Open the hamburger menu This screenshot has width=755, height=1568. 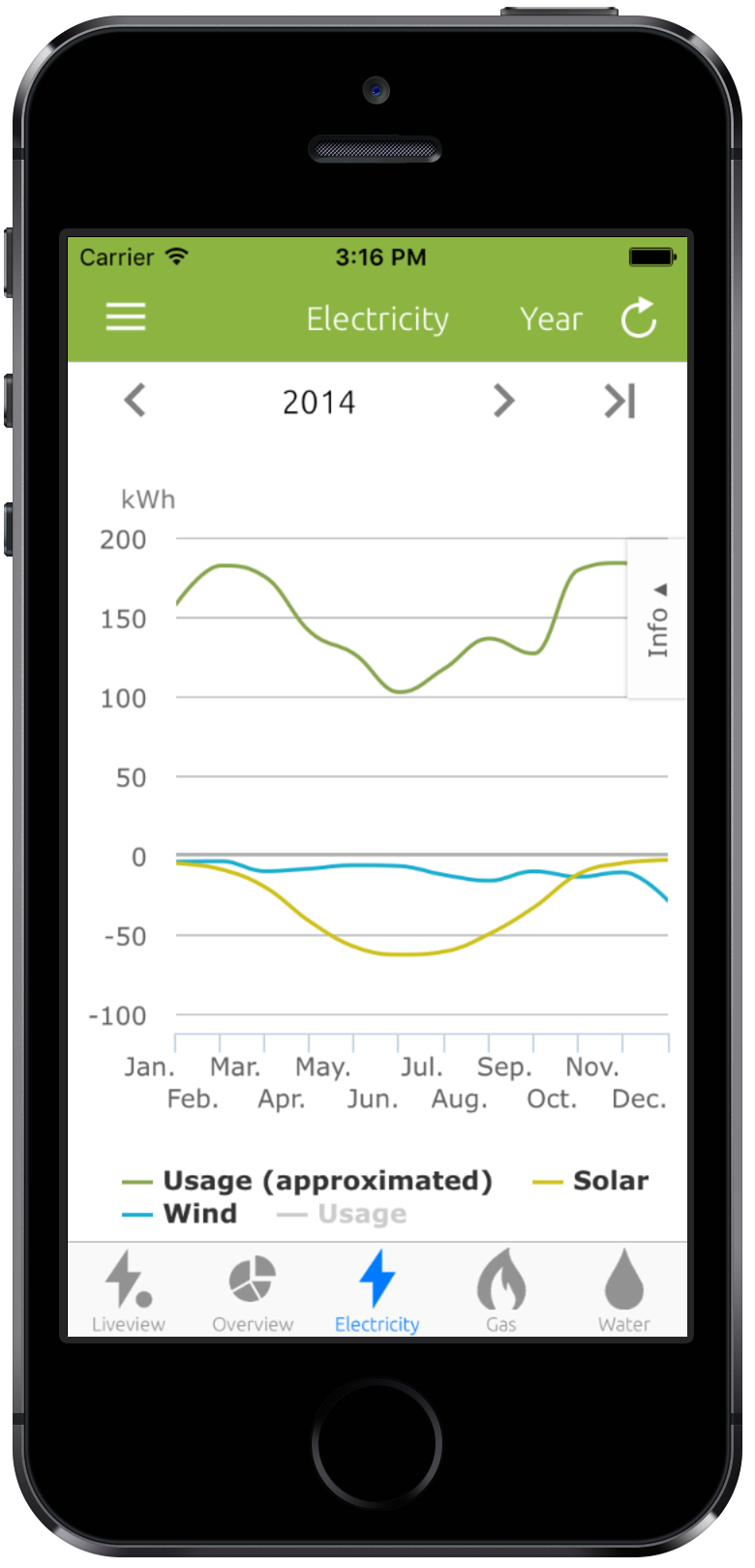(x=126, y=317)
